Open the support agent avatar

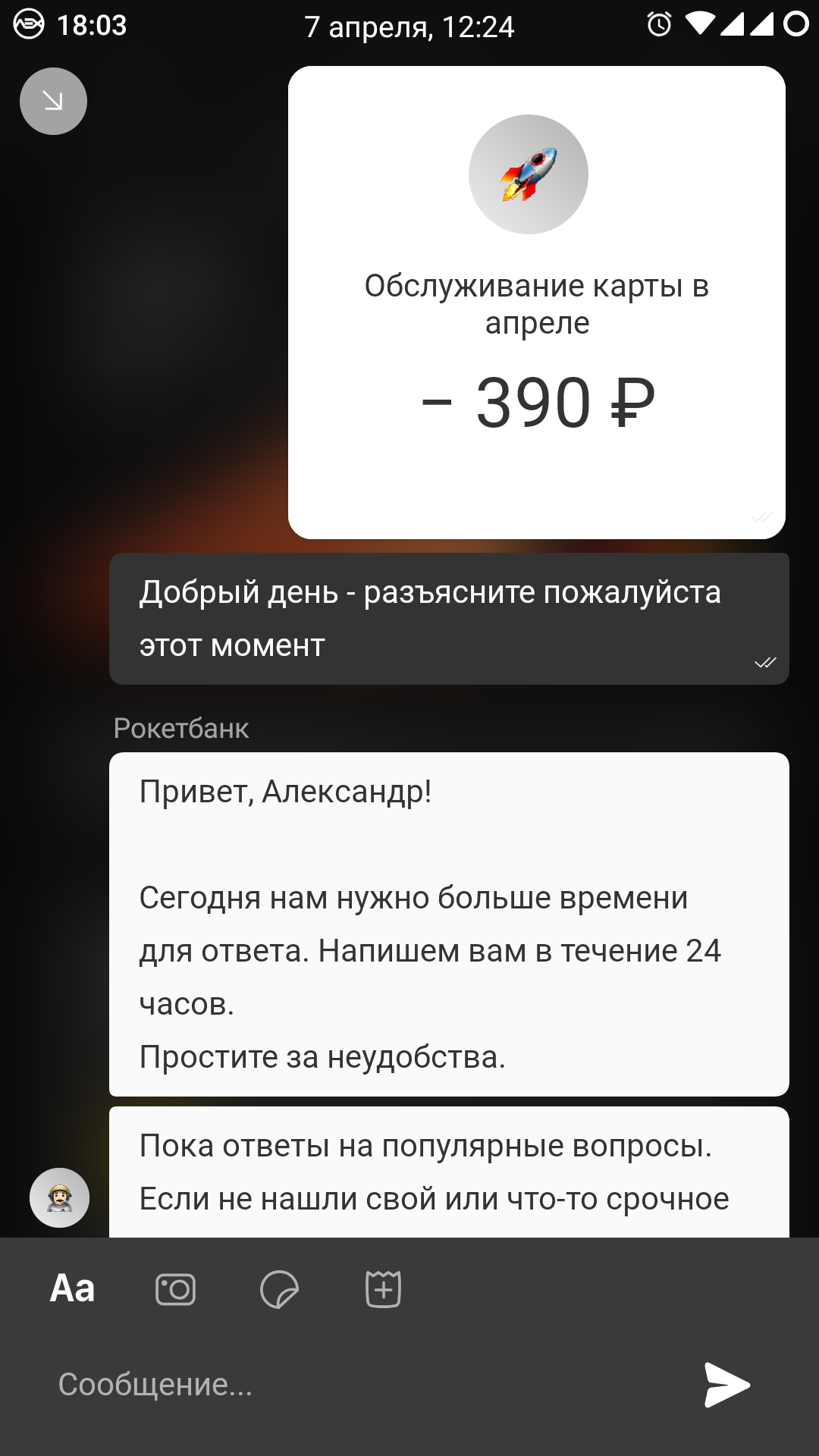[x=59, y=1197]
